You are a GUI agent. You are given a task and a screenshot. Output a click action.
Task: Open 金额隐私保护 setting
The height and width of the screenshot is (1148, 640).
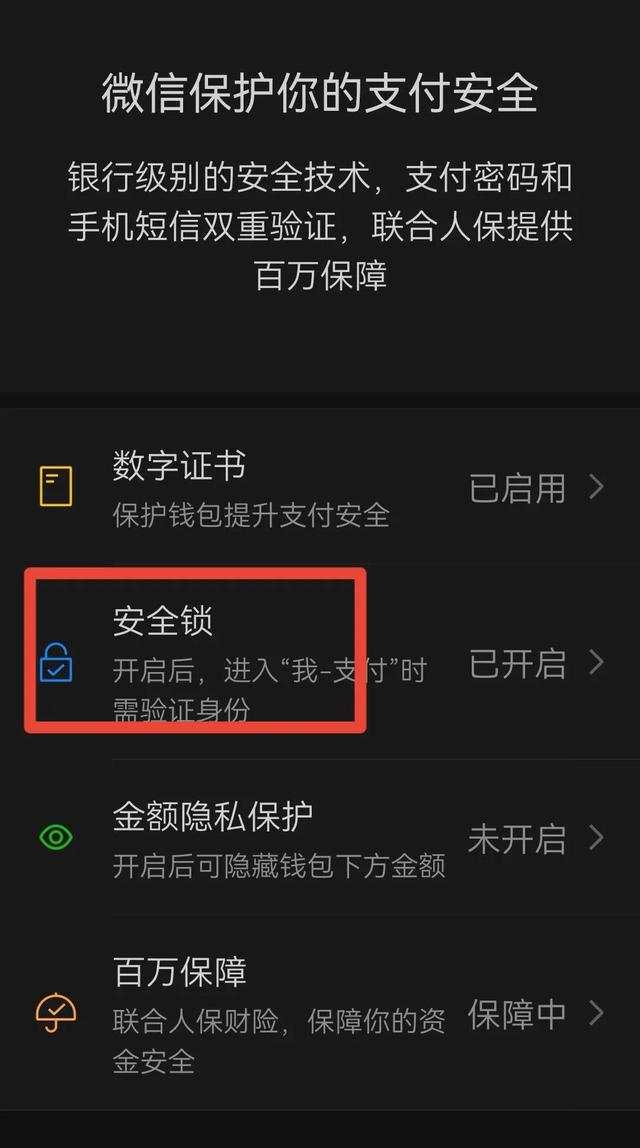[x=320, y=837]
